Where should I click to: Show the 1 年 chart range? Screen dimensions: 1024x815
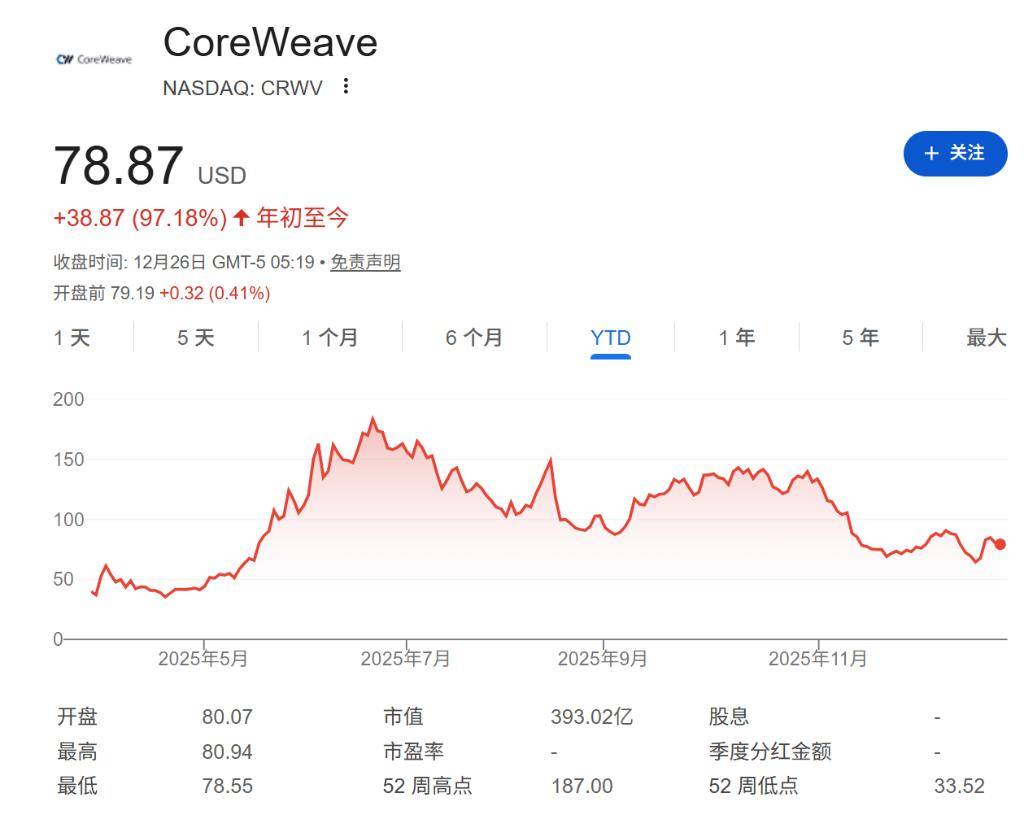coord(737,338)
